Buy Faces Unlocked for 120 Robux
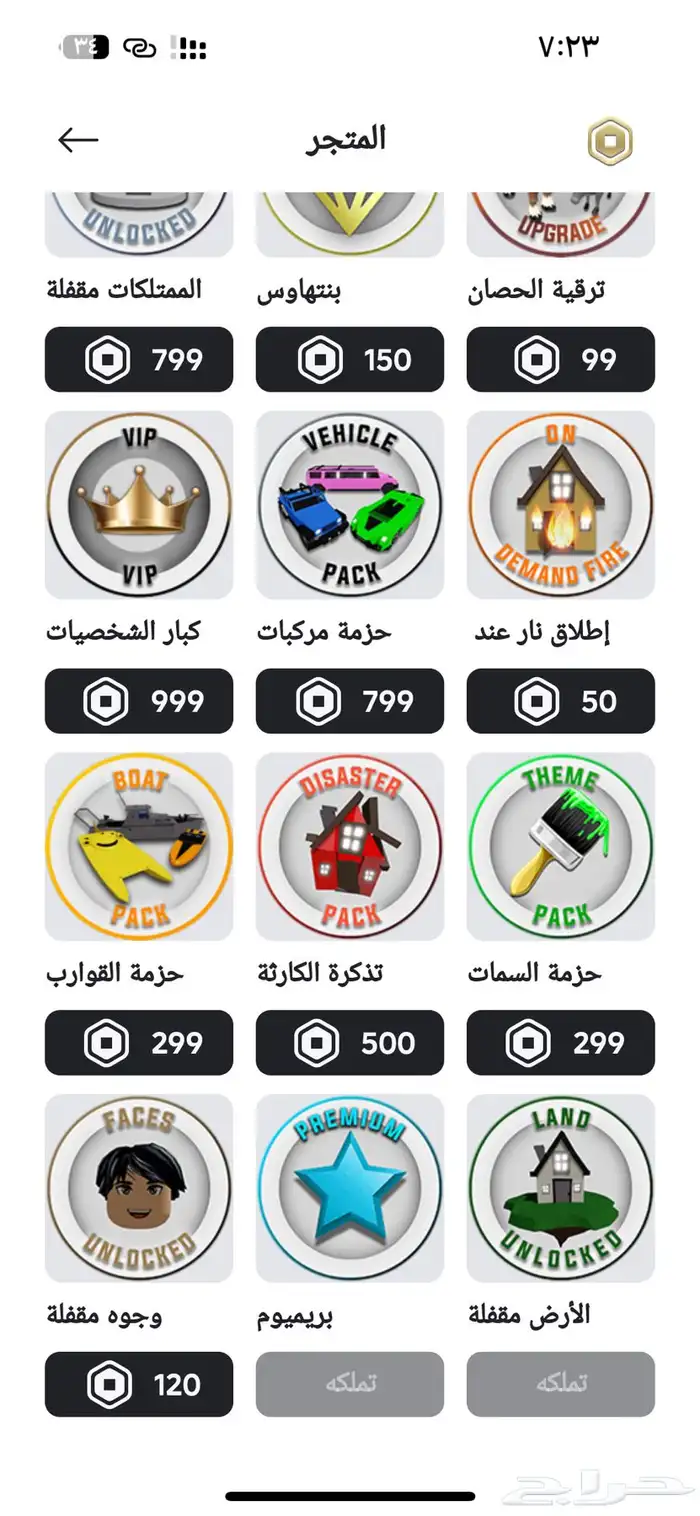700x1516 pixels. 139,1384
